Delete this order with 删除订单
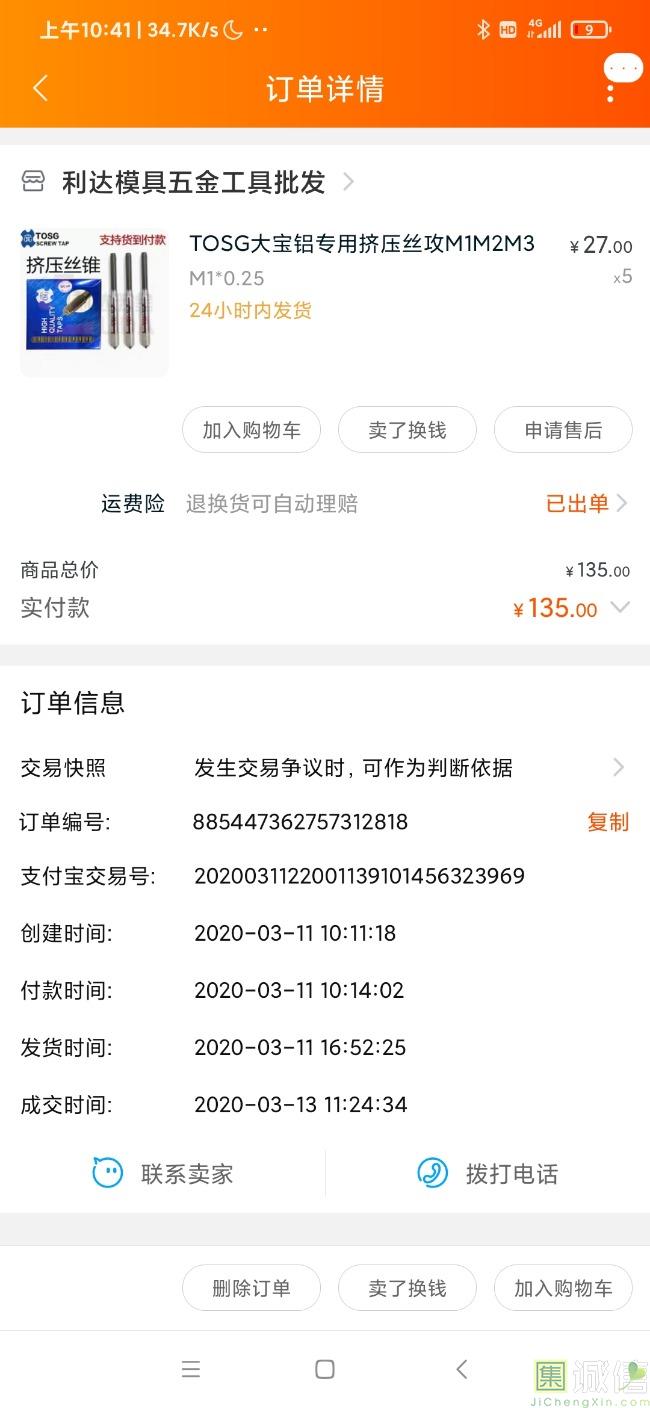Screen dimensions: 650x1408 coord(251,1288)
